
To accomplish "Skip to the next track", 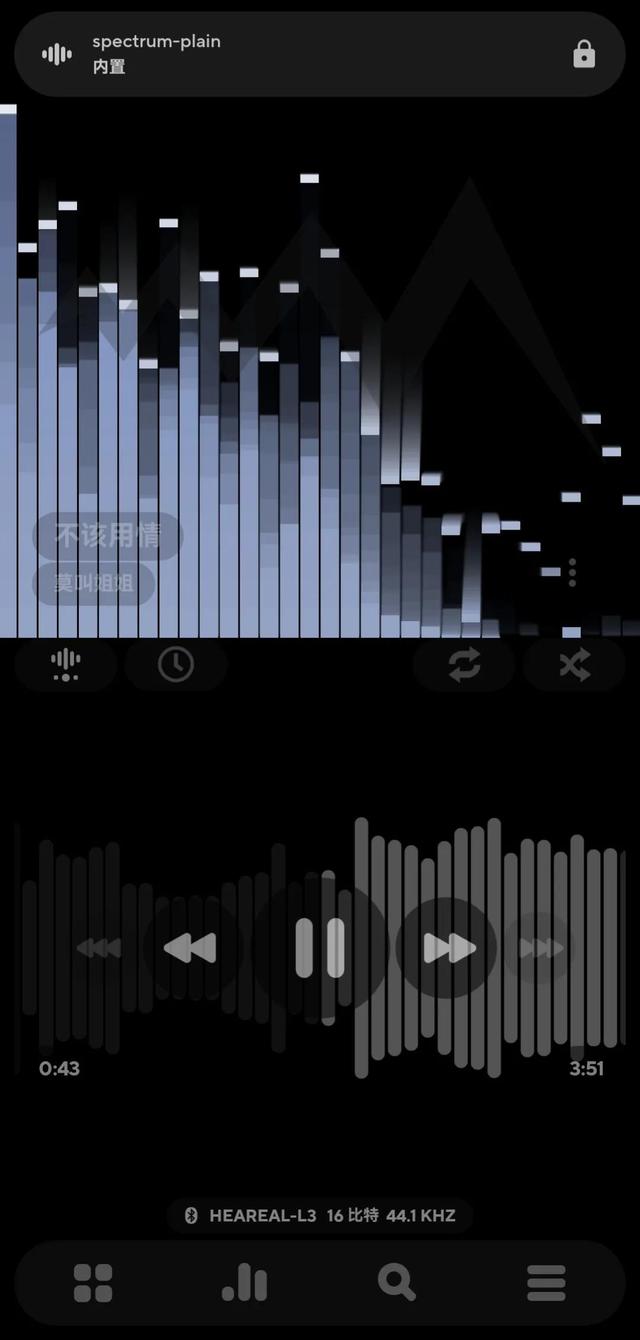I will tap(448, 947).
